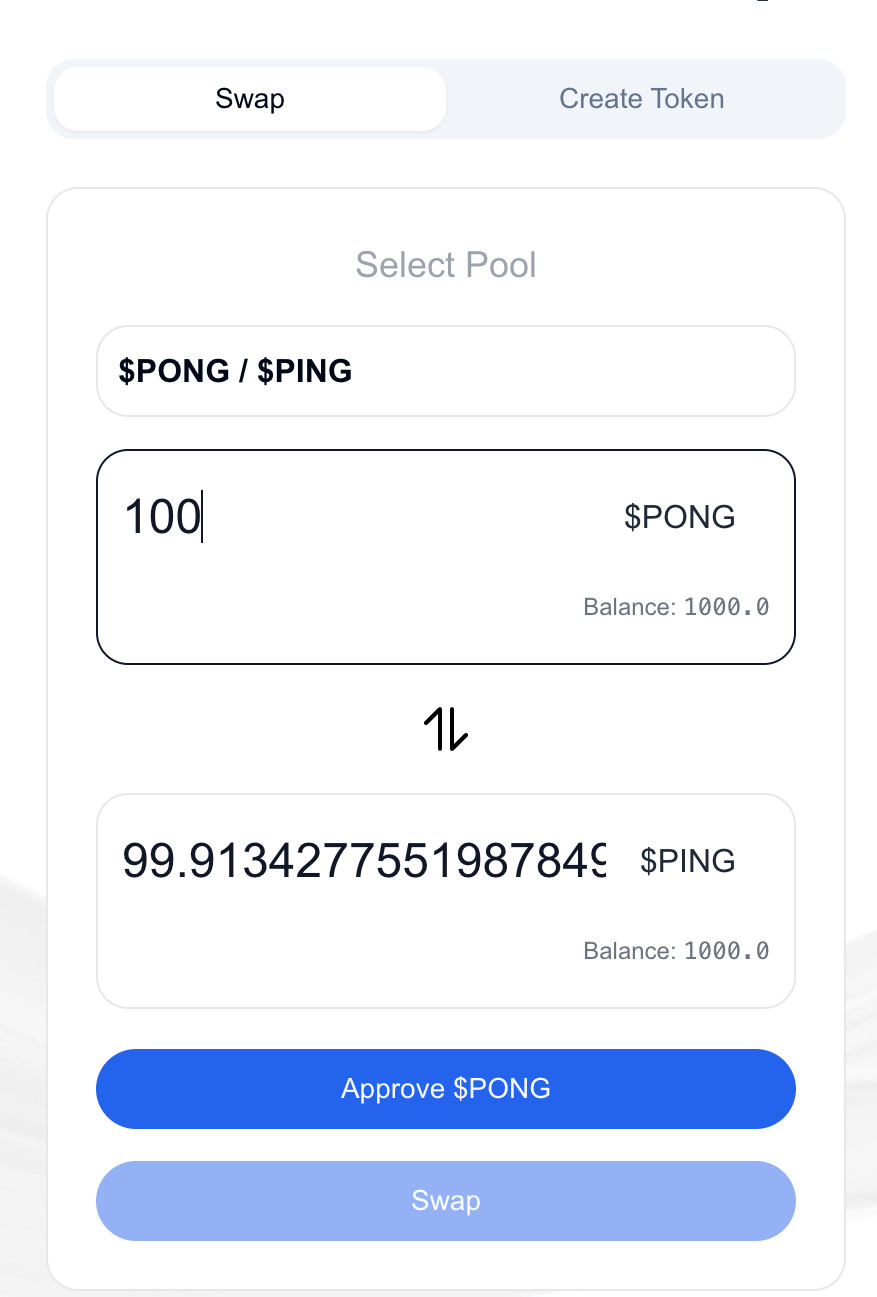Screen dimensions: 877x1297
Task: Click the Swap button
Action: tap(446, 1201)
